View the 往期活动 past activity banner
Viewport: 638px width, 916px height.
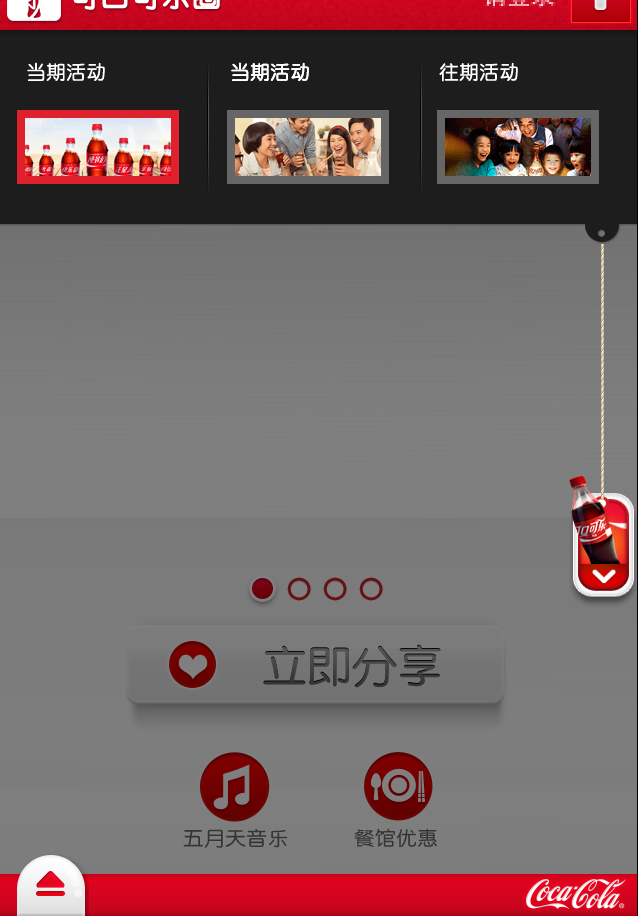[x=517, y=147]
